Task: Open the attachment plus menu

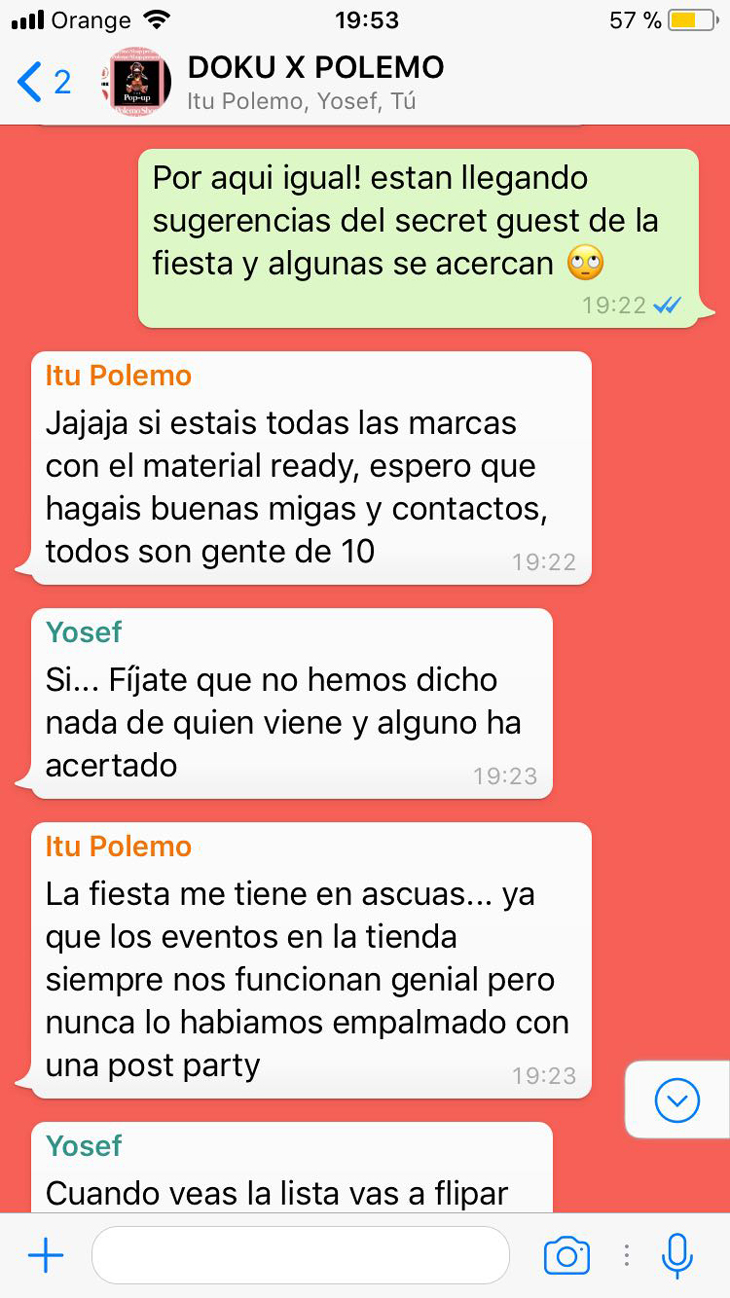Action: pos(46,1256)
